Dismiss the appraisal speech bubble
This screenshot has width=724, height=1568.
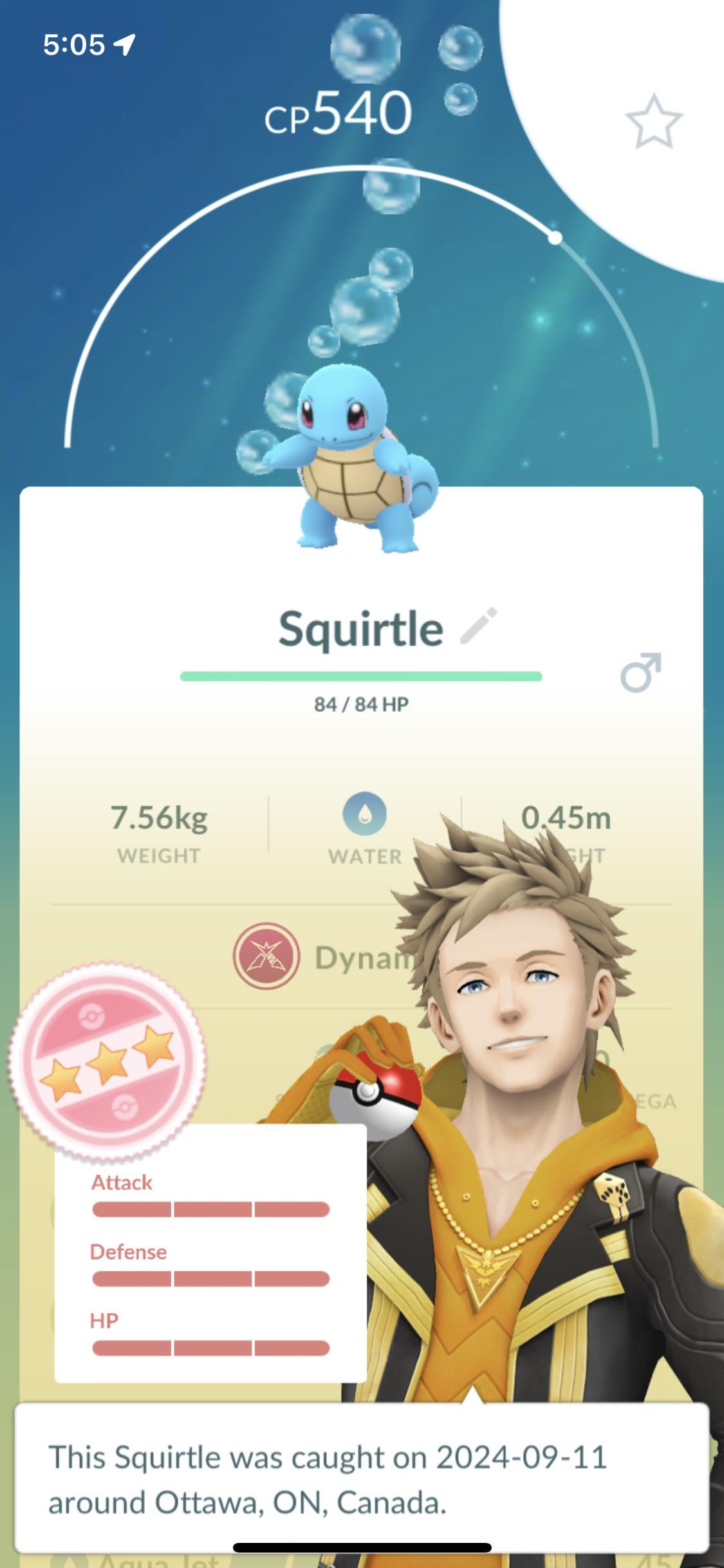coord(362,1479)
